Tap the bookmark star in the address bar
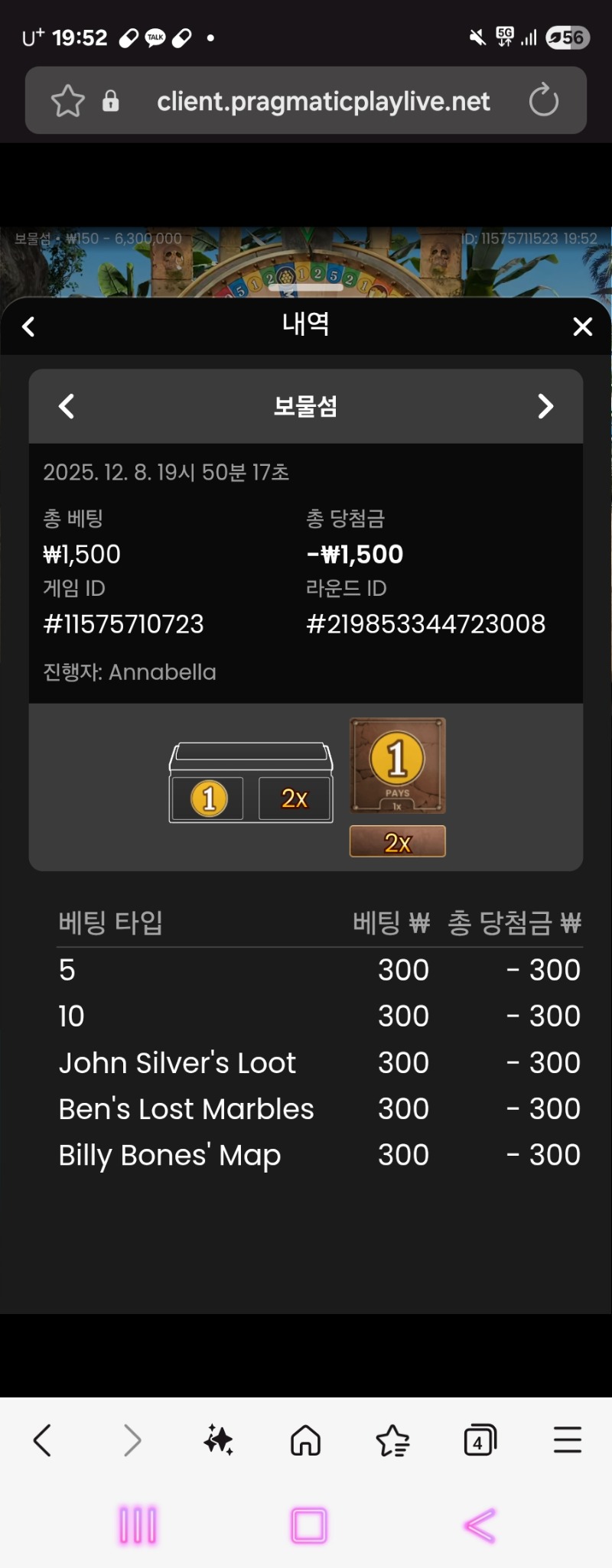The width and height of the screenshot is (612, 1568). click(67, 100)
